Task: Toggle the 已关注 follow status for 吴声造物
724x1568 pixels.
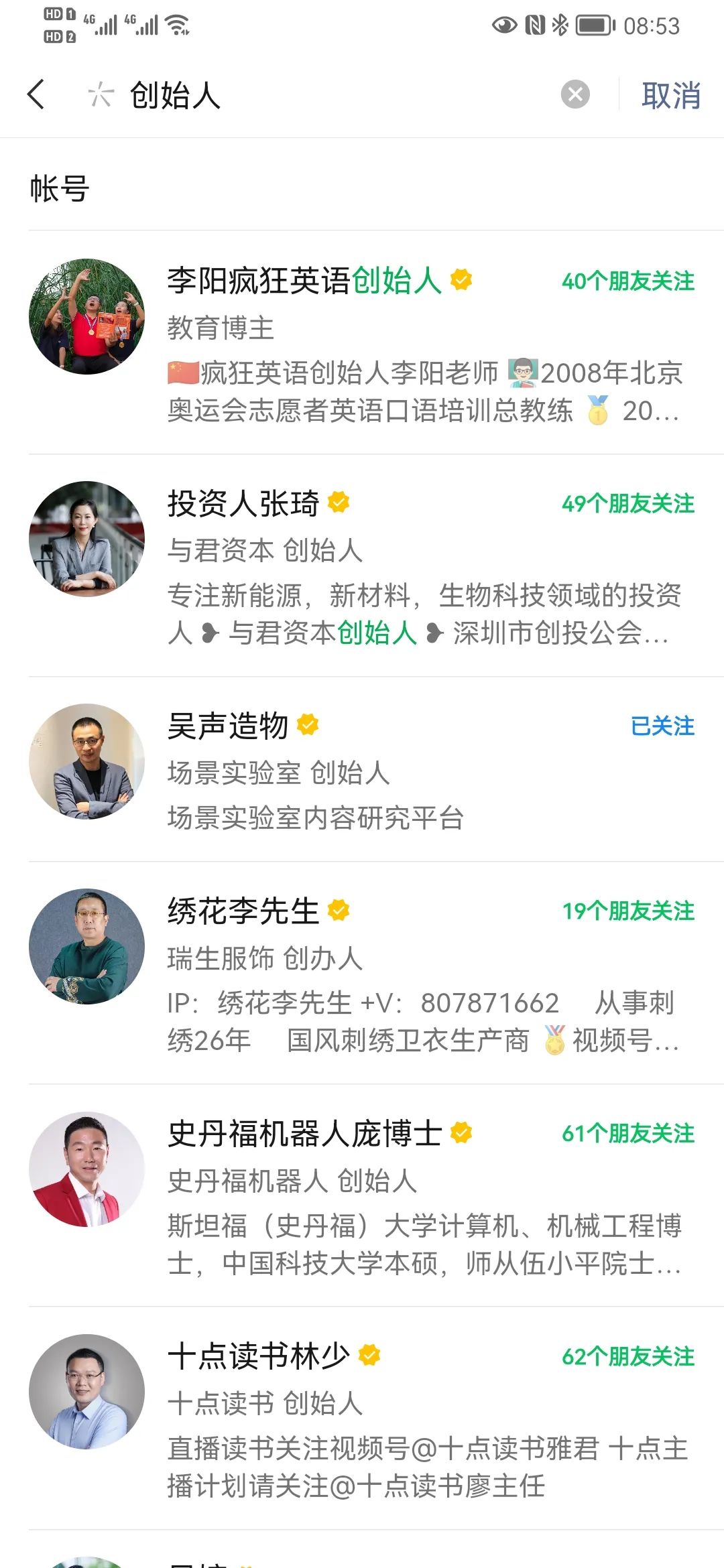Action: coord(664,724)
